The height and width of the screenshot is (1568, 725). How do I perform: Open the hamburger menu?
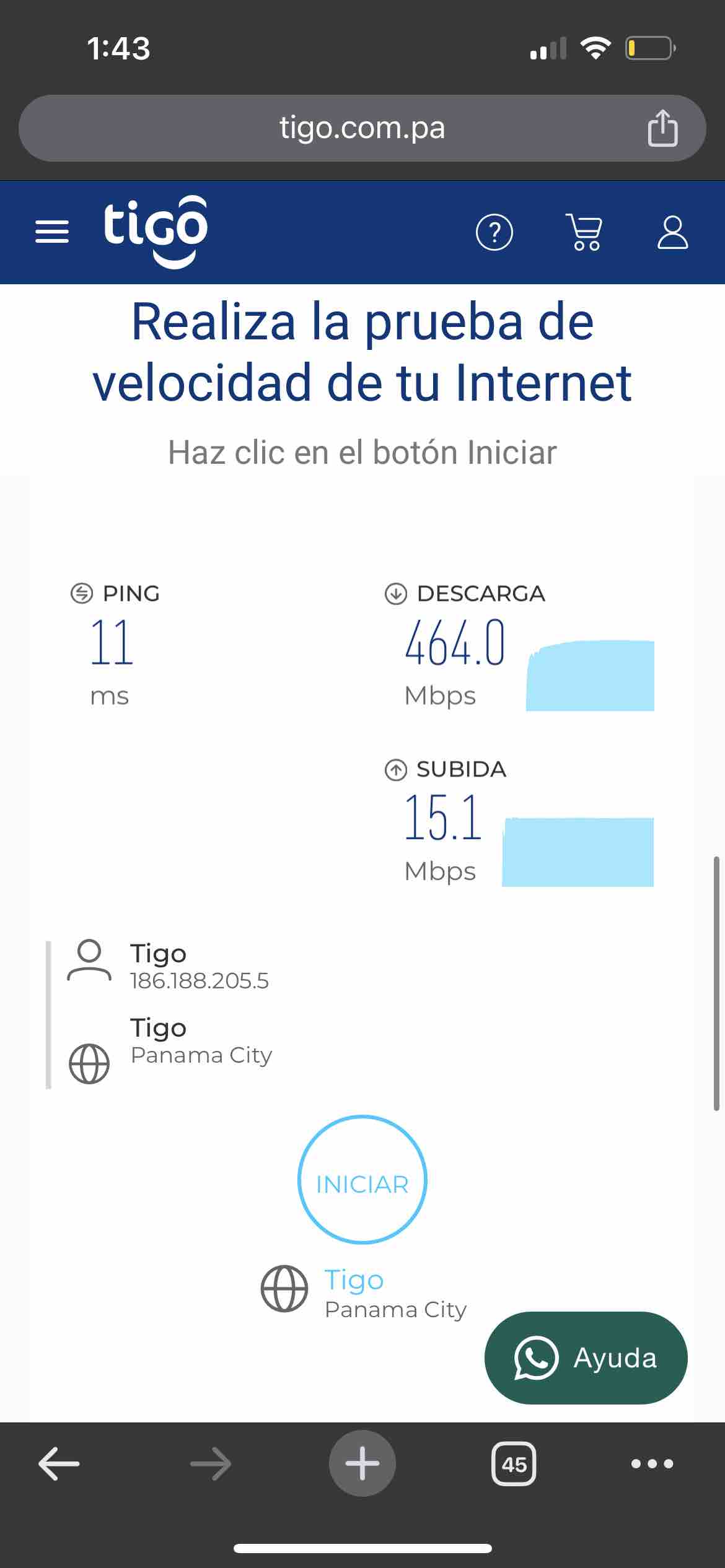(x=52, y=232)
